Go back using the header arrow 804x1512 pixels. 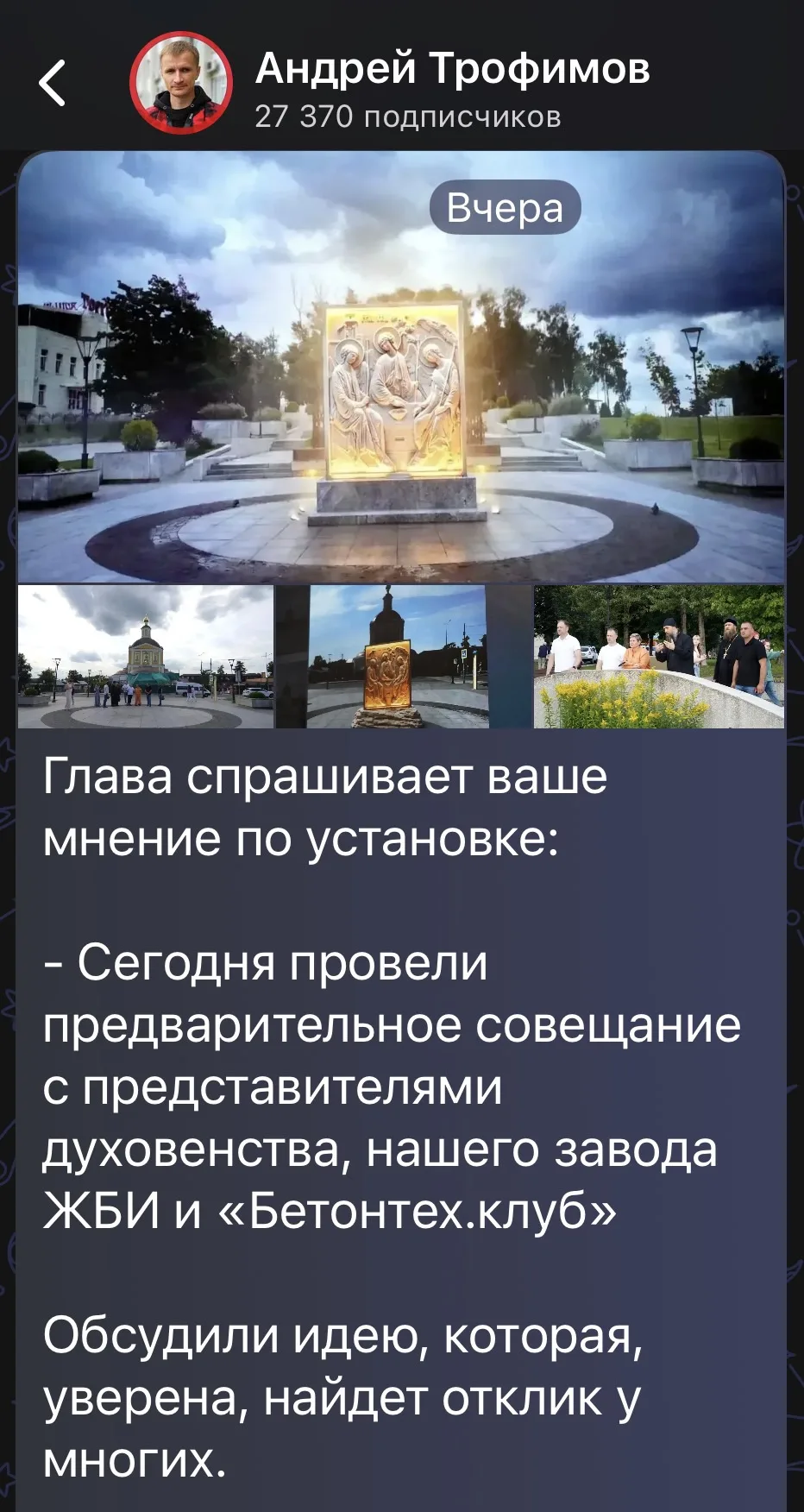point(53,83)
